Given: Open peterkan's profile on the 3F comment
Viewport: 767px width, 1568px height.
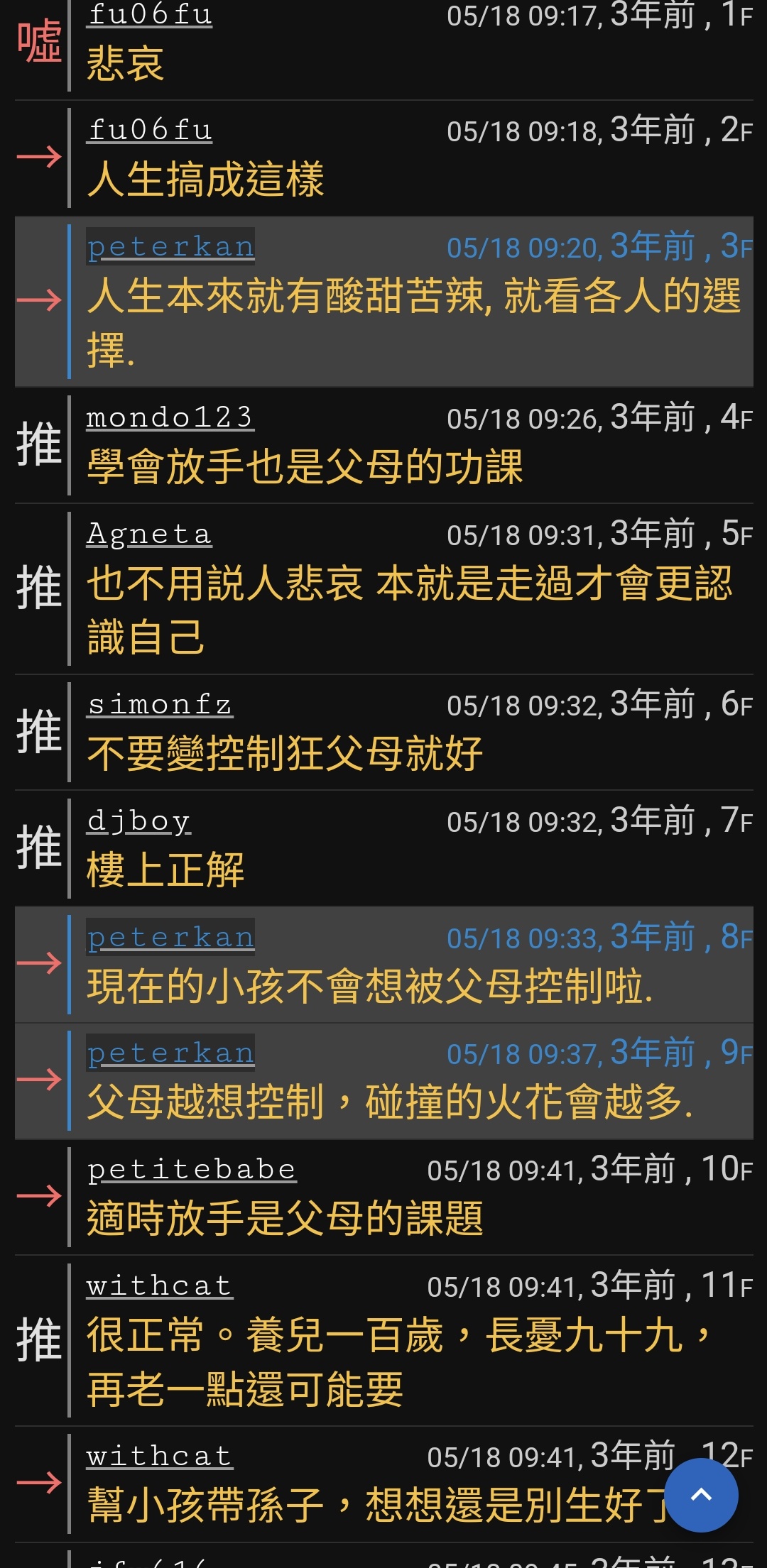Looking at the screenshot, I should pyautogui.click(x=170, y=246).
